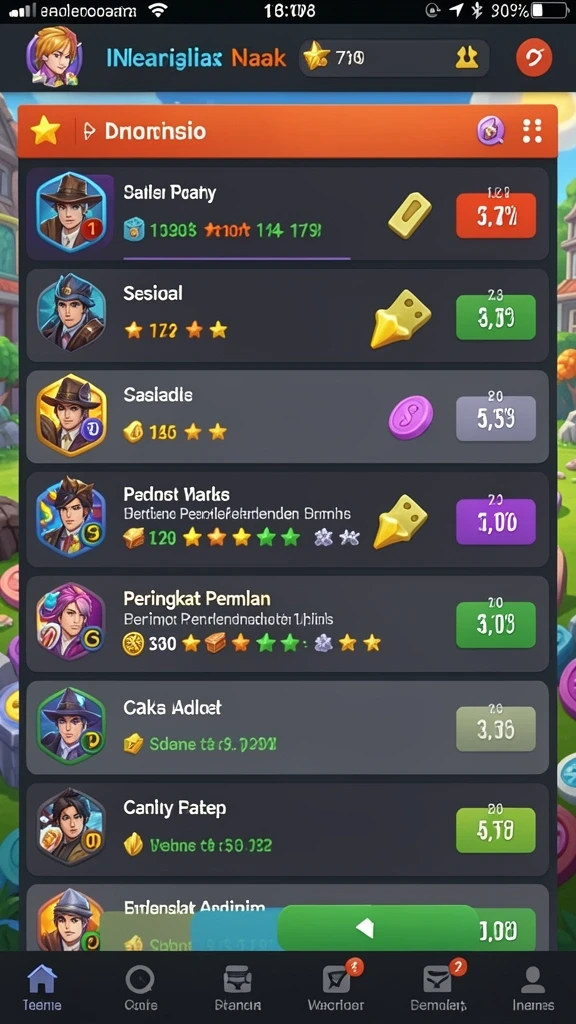
Task: Switch to the Btancia tab
Action: tap(238, 986)
